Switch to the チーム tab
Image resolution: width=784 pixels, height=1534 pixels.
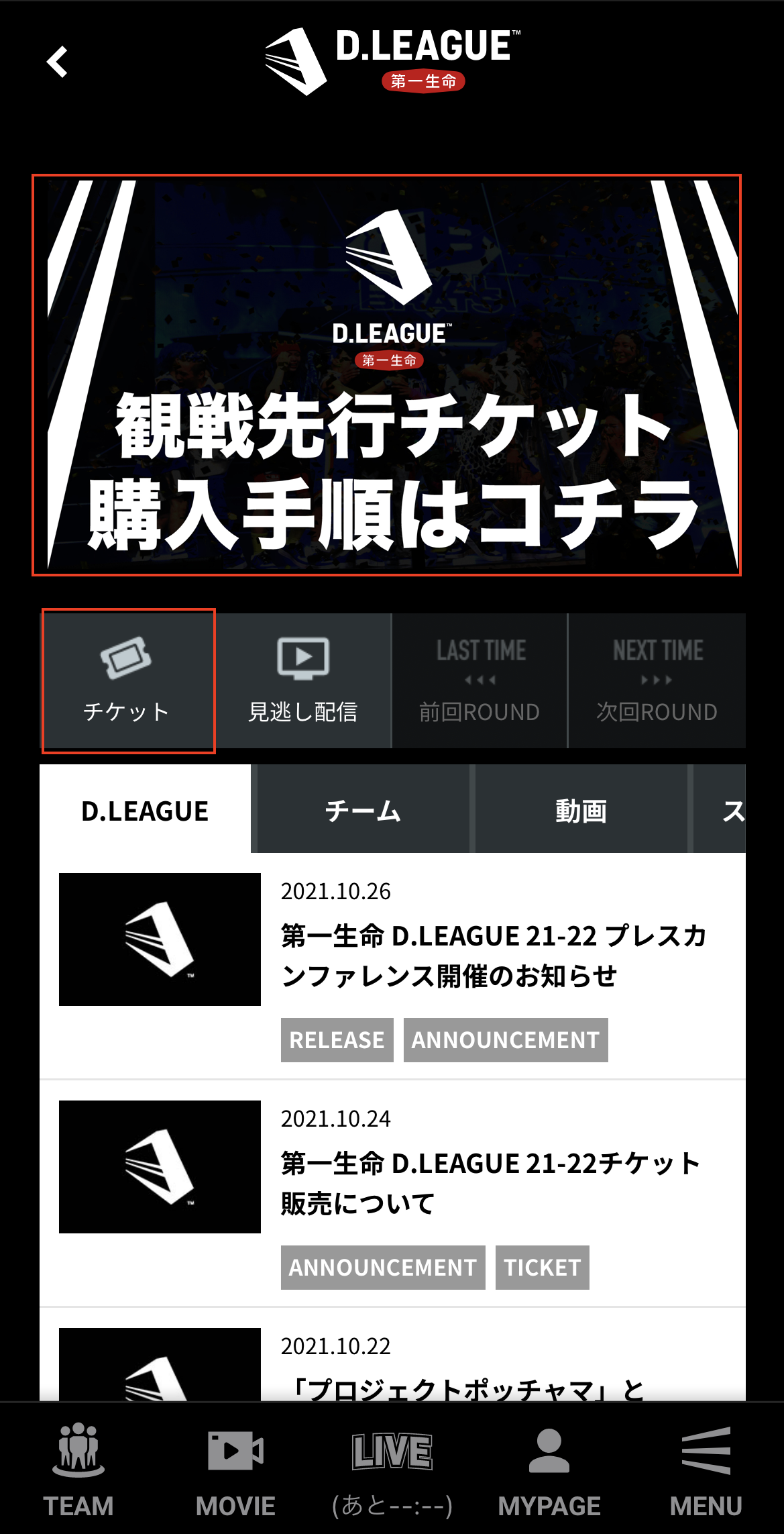[x=363, y=811]
